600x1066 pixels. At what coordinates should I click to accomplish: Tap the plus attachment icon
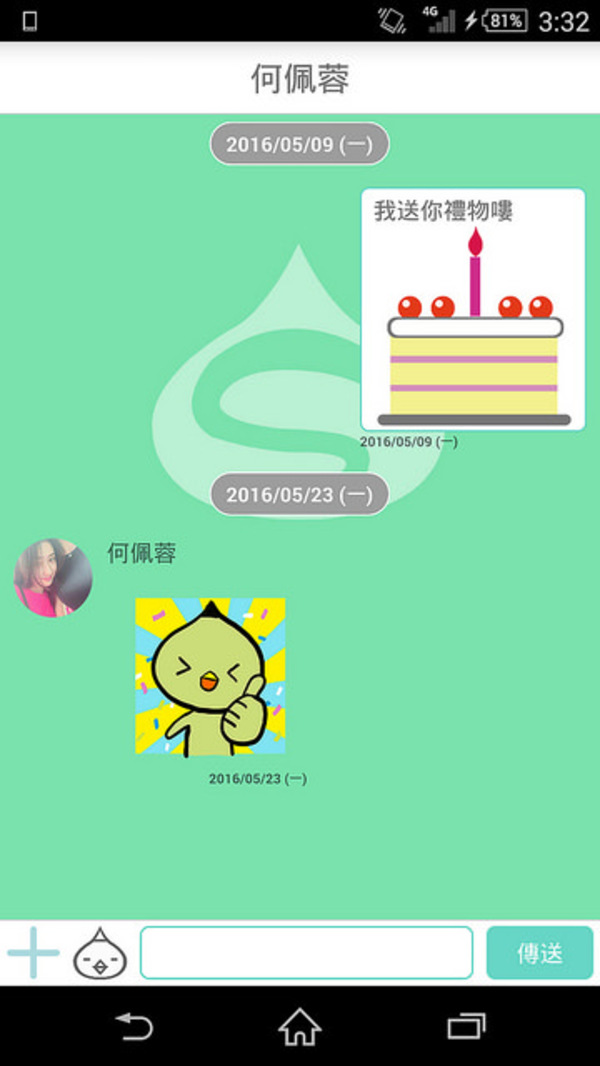33,952
